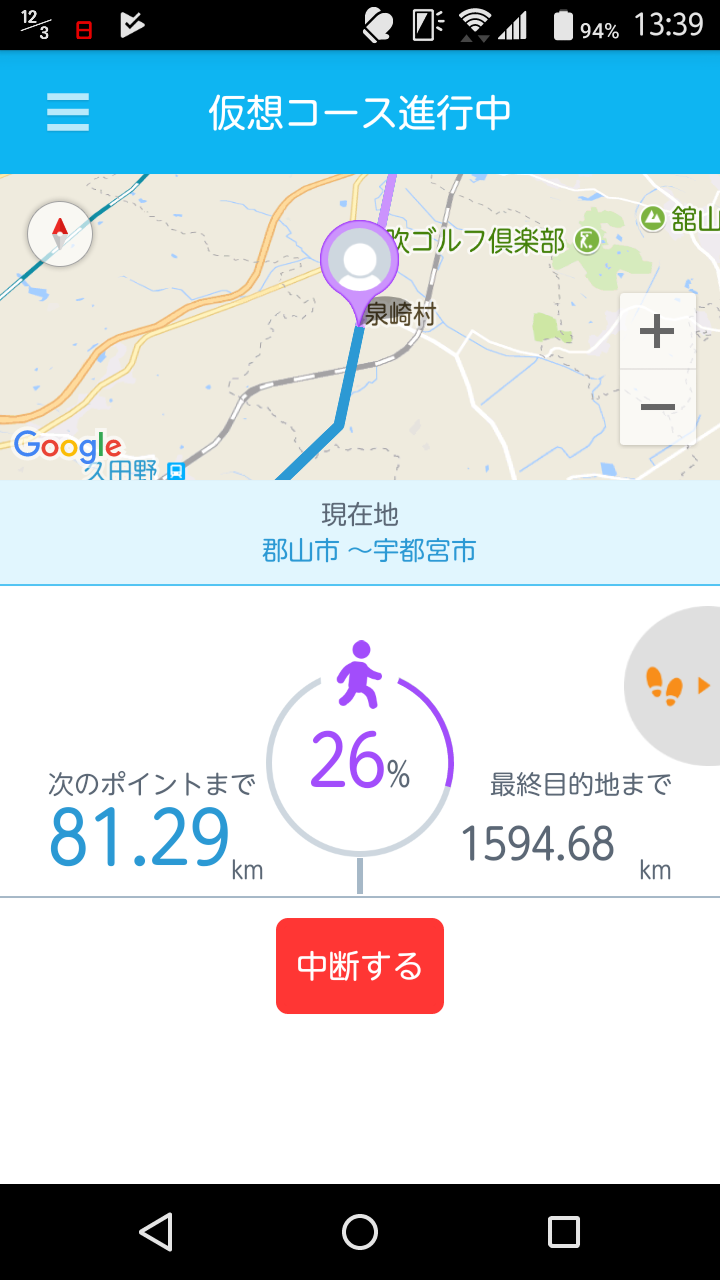Open the hamburger drawer menu
The image size is (720, 1280).
pyautogui.click(x=68, y=112)
